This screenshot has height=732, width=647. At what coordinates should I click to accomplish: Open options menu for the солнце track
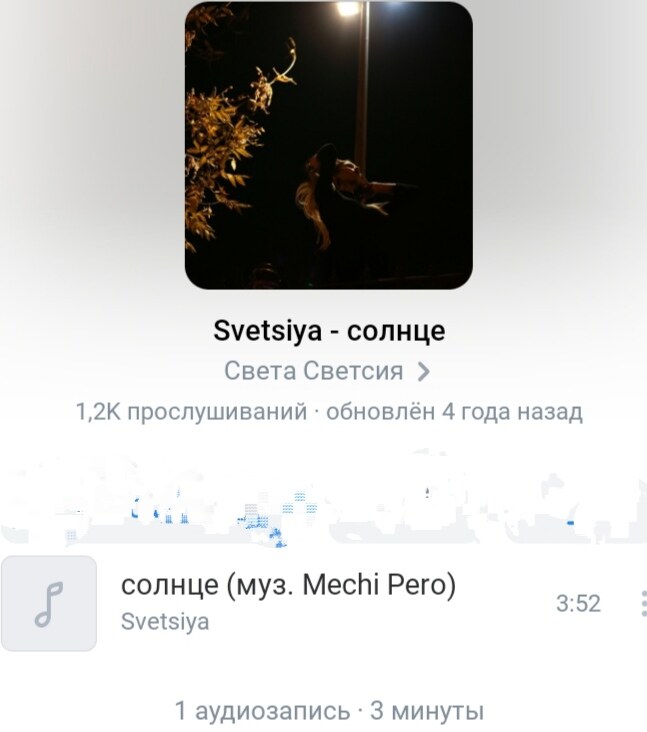[x=641, y=603]
